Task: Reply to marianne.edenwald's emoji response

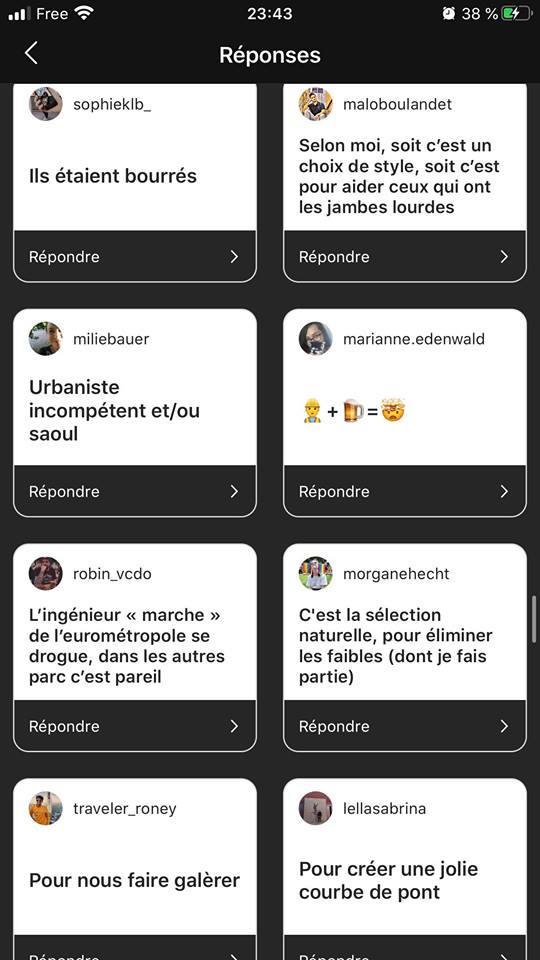Action: tap(405, 491)
